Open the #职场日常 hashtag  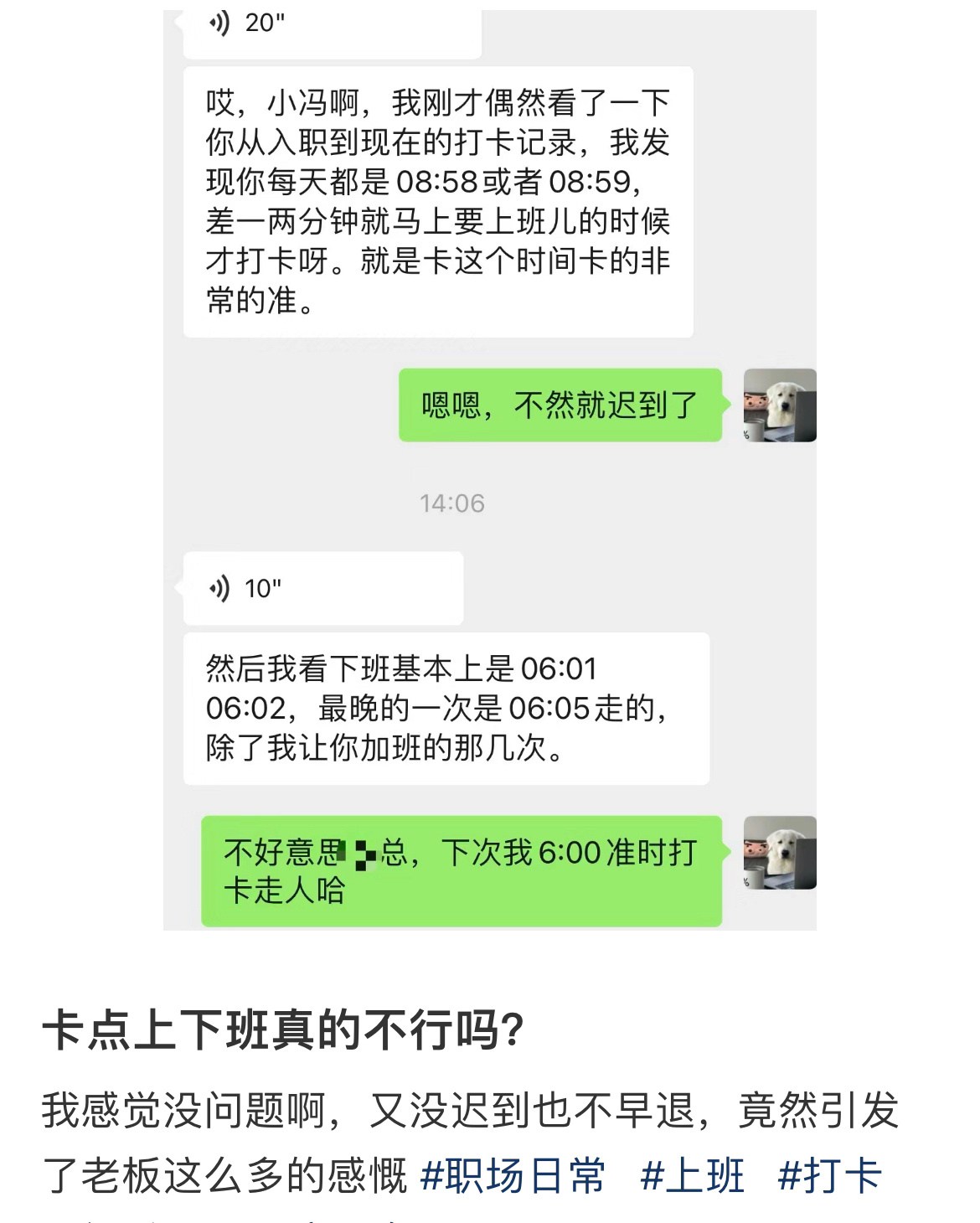pyautogui.click(x=513, y=1174)
